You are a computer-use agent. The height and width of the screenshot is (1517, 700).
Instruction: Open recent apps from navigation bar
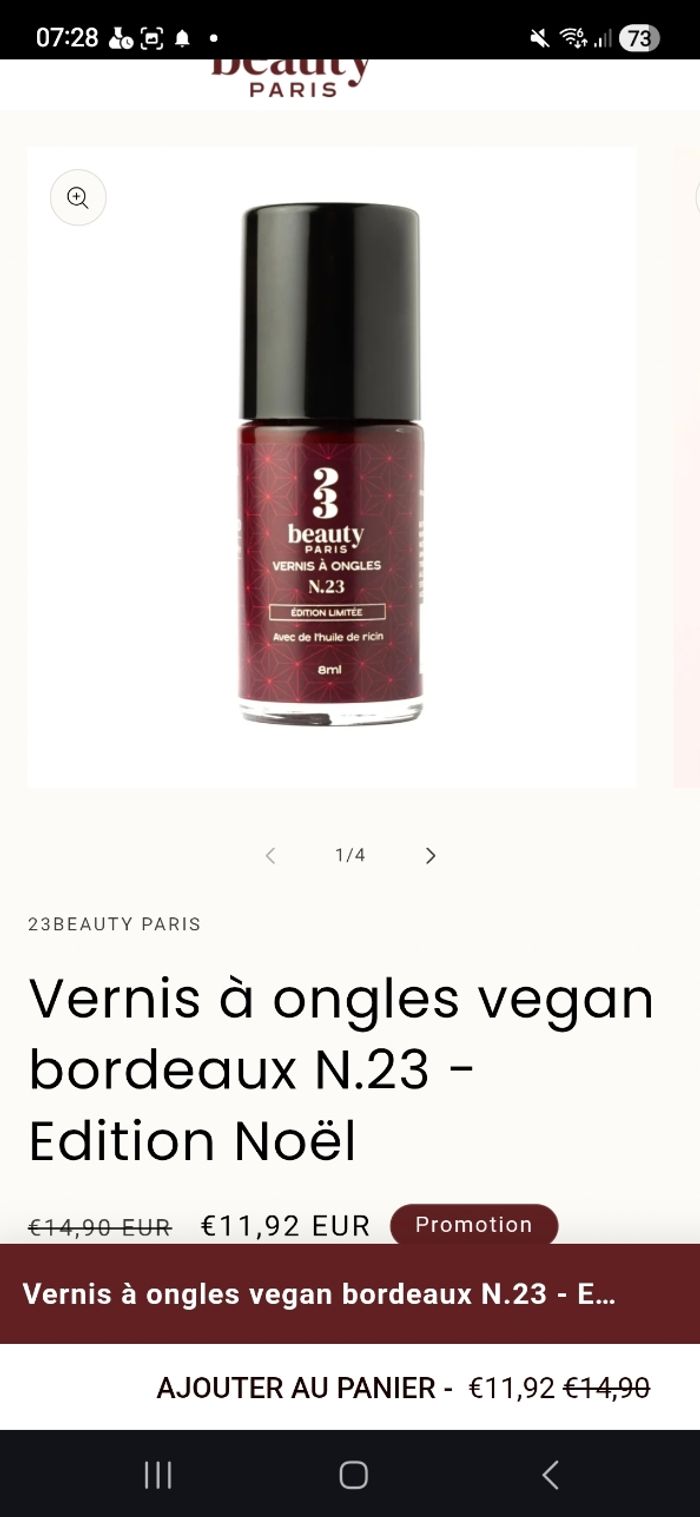[x=158, y=1474]
